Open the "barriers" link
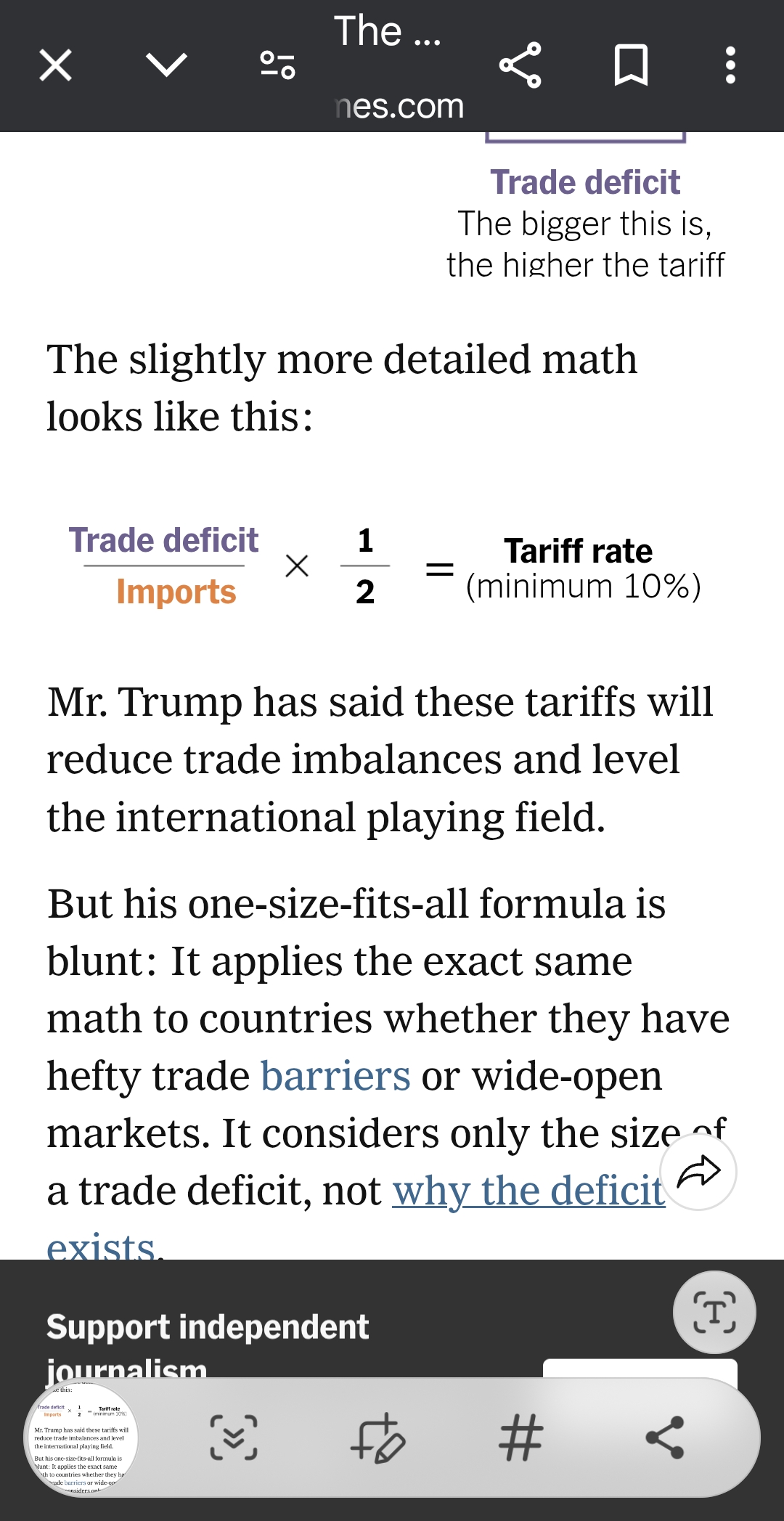The height and width of the screenshot is (1521, 784). pyautogui.click(x=335, y=1076)
